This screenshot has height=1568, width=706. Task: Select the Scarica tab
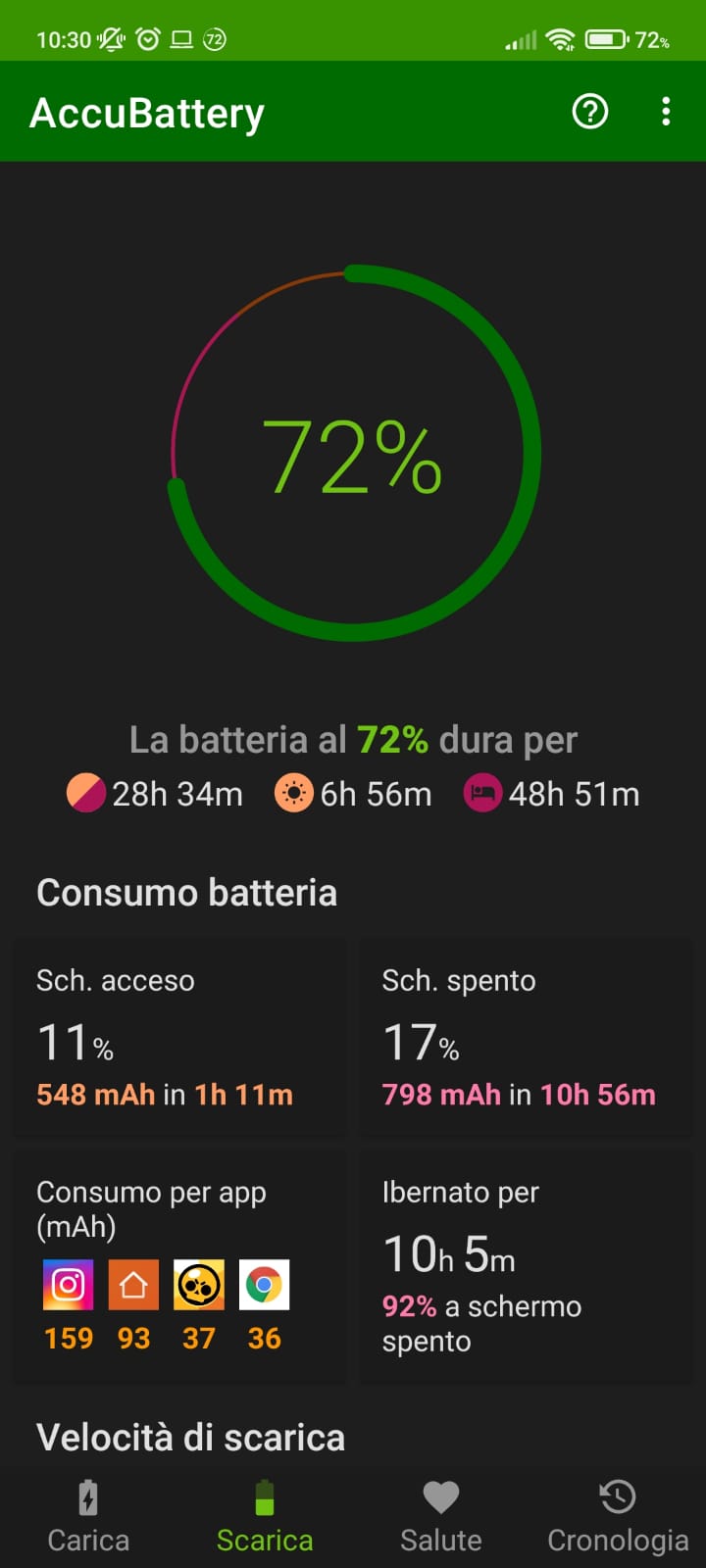tap(265, 1517)
